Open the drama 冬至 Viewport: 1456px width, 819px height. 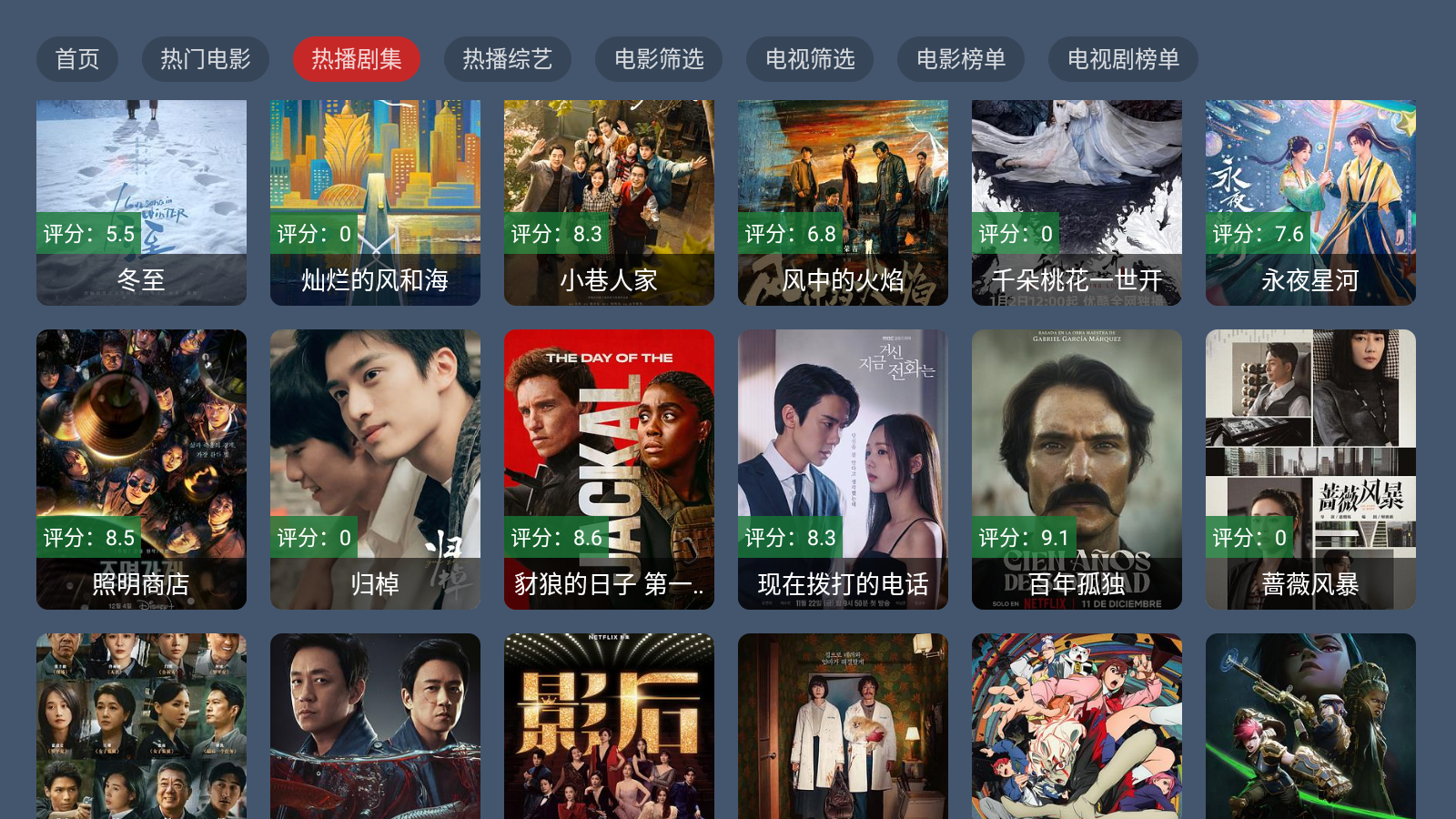(x=141, y=202)
